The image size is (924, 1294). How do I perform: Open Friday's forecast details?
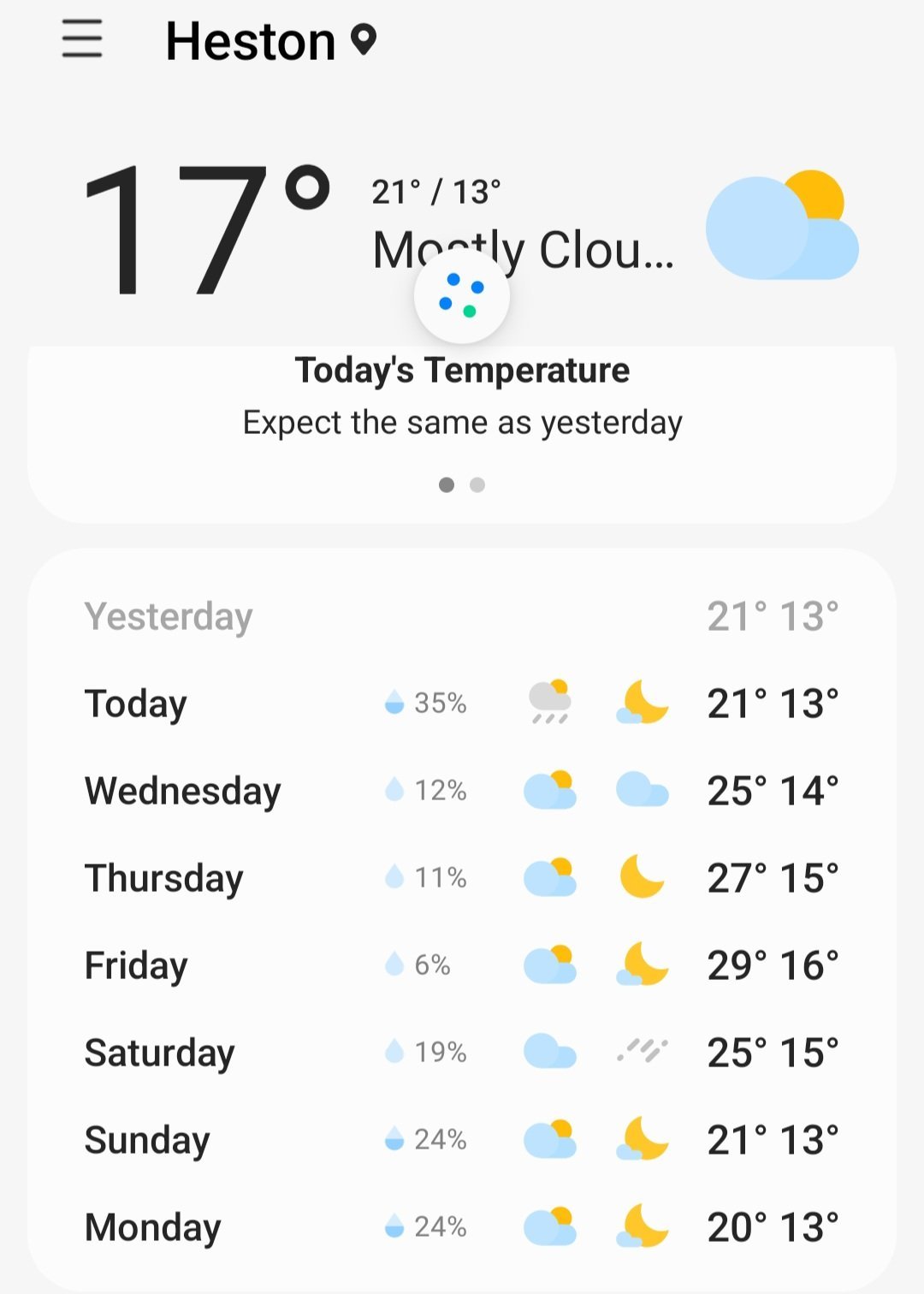[462, 965]
